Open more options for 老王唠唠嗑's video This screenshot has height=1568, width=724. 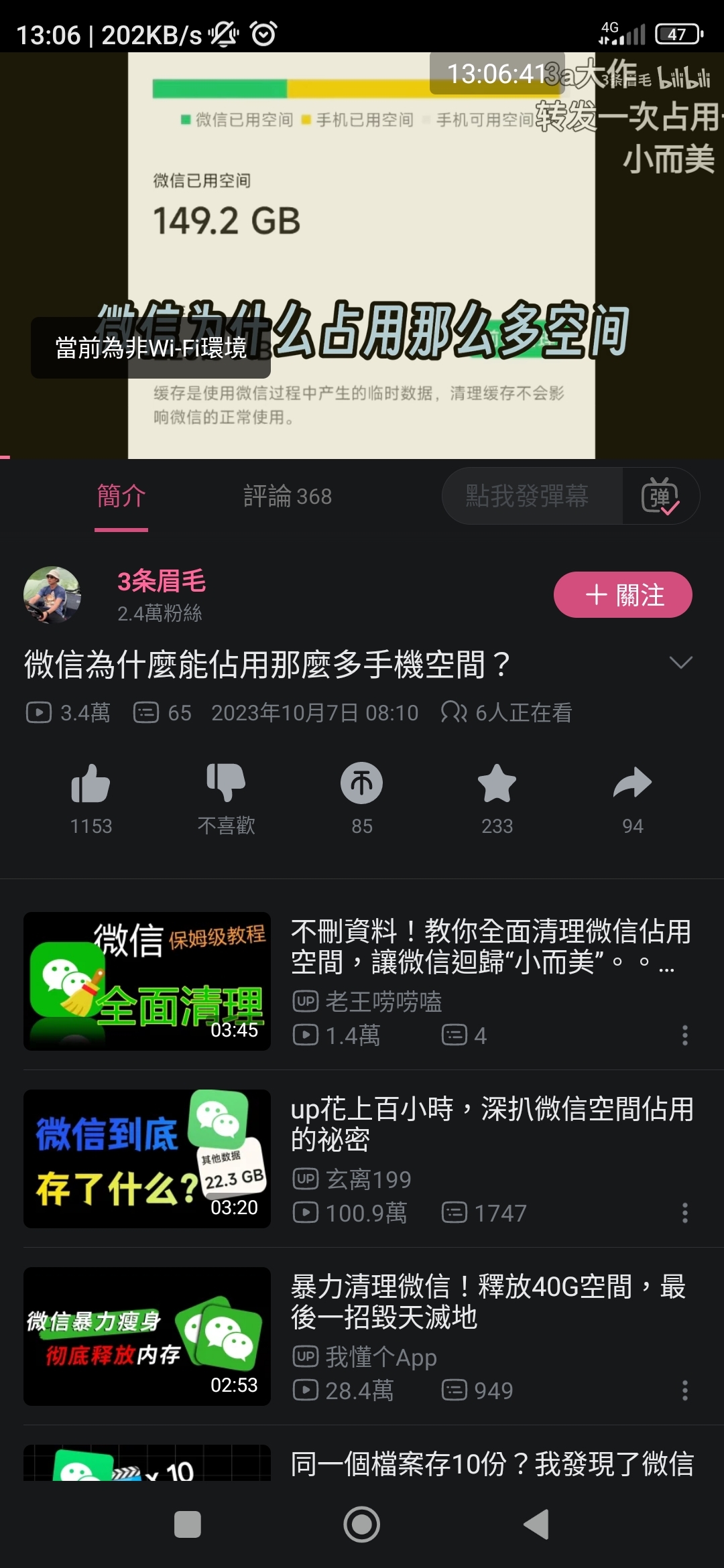(684, 1035)
